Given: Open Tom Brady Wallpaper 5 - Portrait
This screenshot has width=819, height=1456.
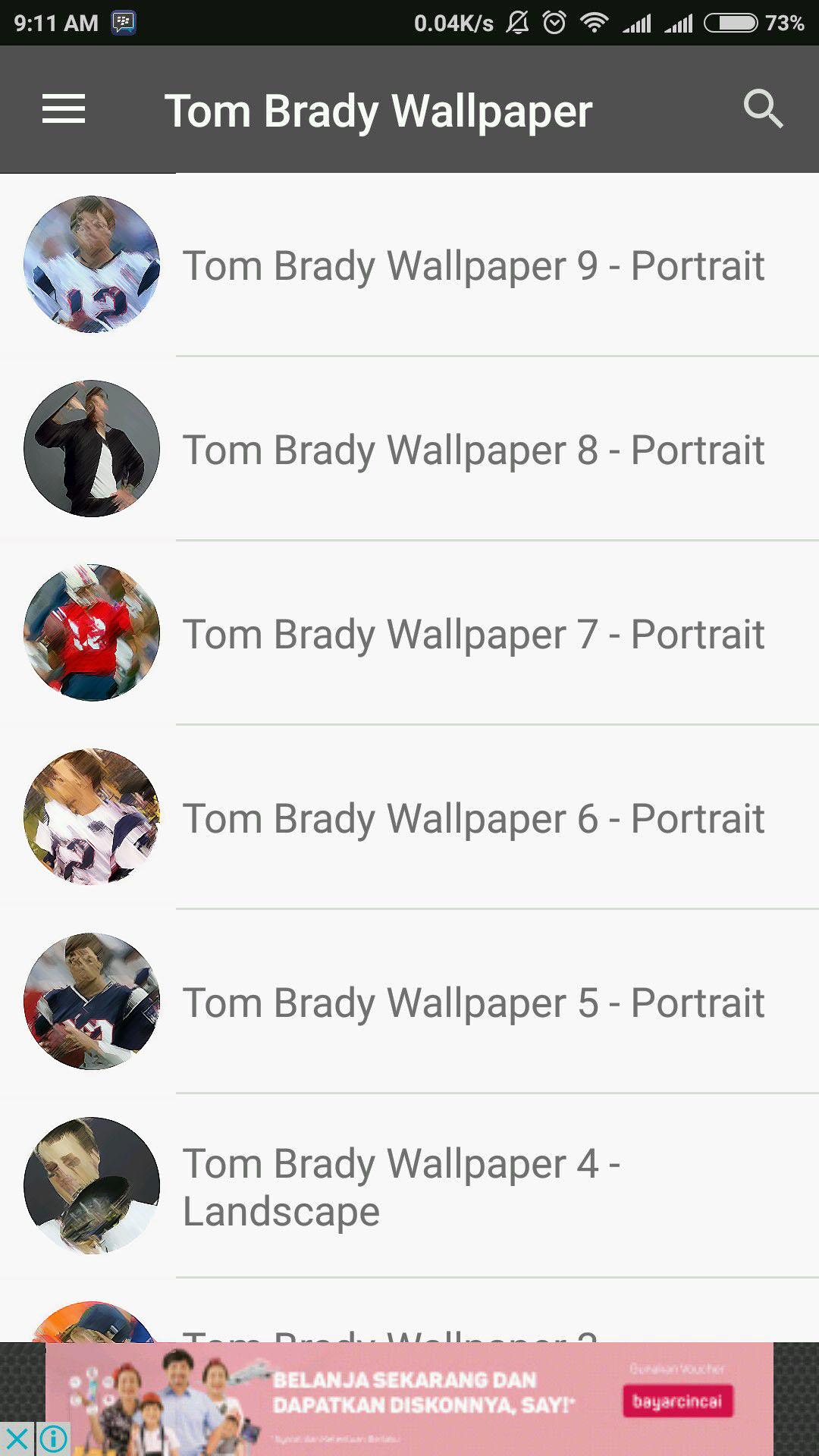Looking at the screenshot, I should pyautogui.click(x=473, y=1003).
